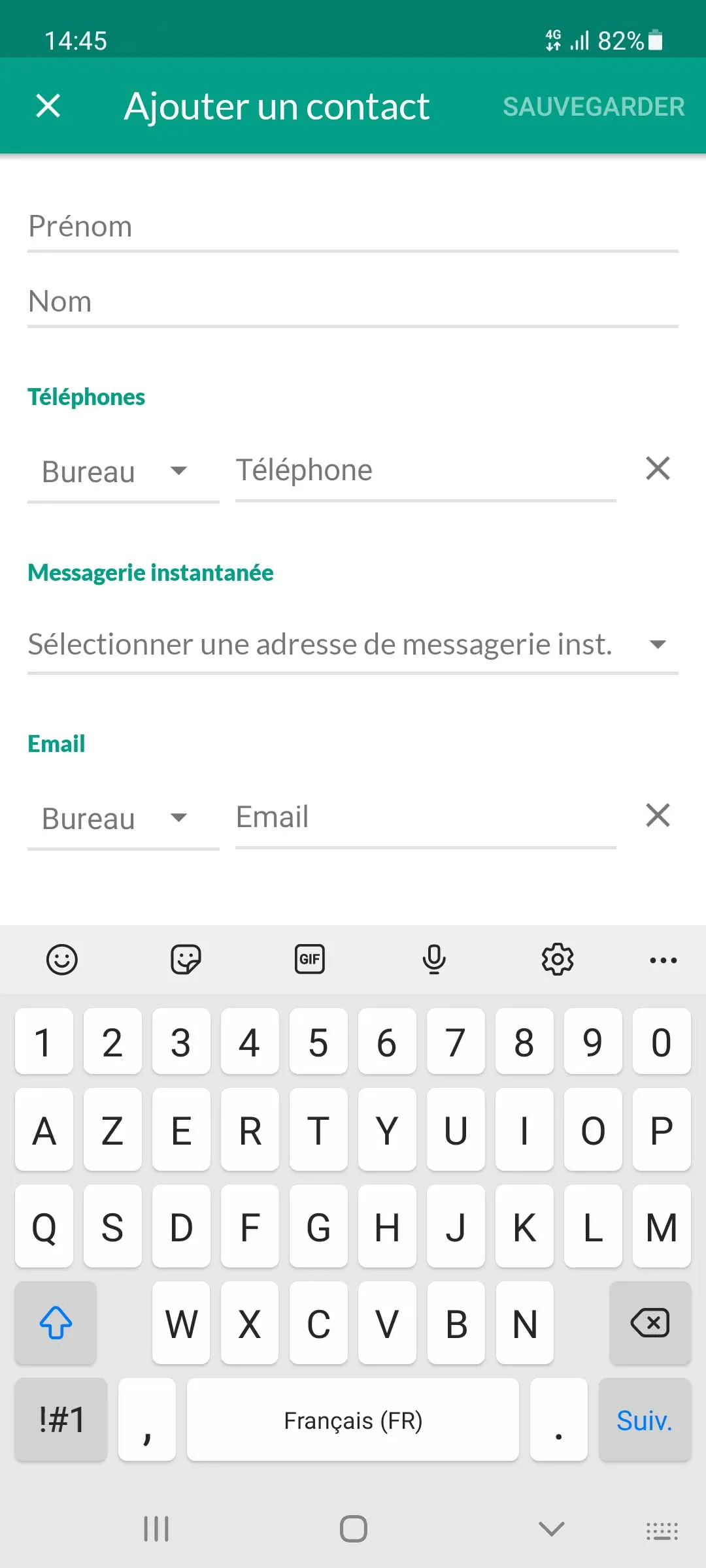Open the phone type dropdown showing Bureau
706x1568 pixels.
[x=123, y=472]
